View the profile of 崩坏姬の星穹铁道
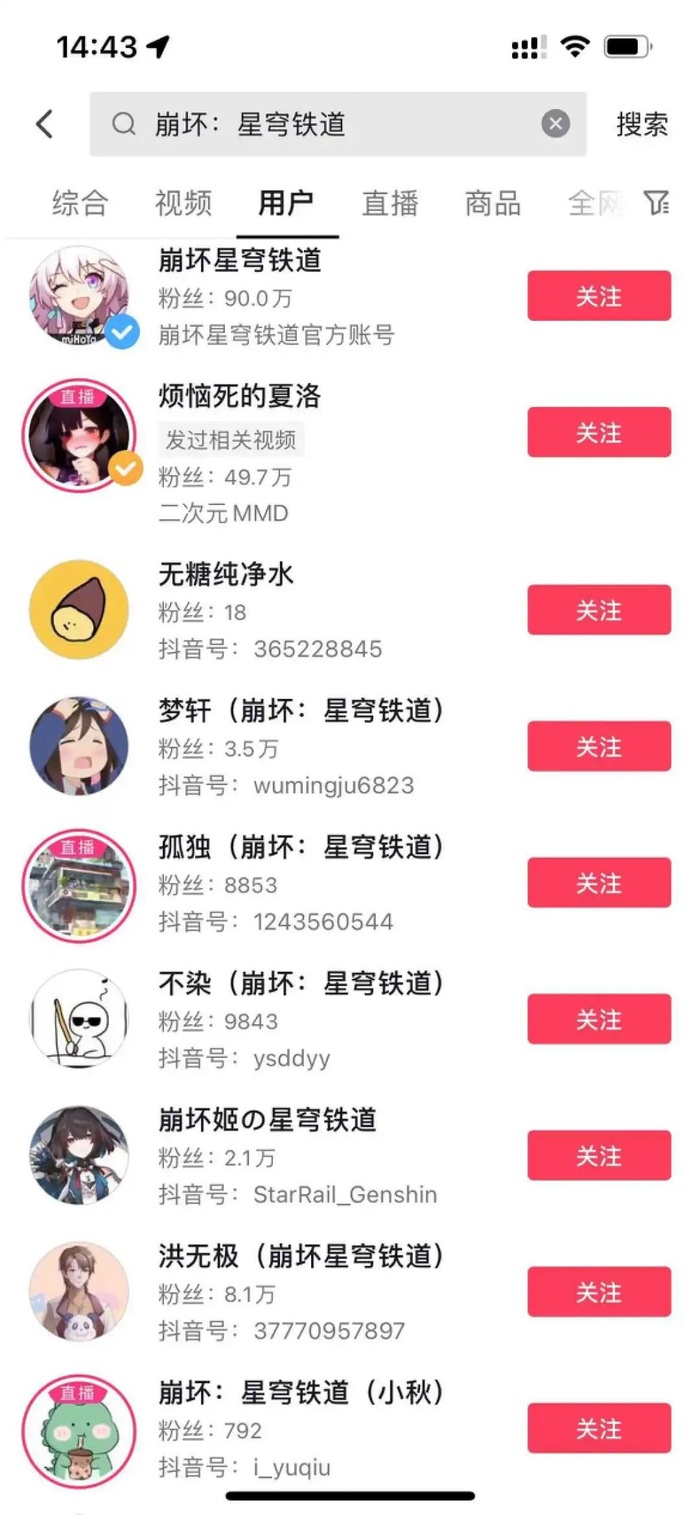Screen dimensions: 700x1515 click(x=267, y=1119)
